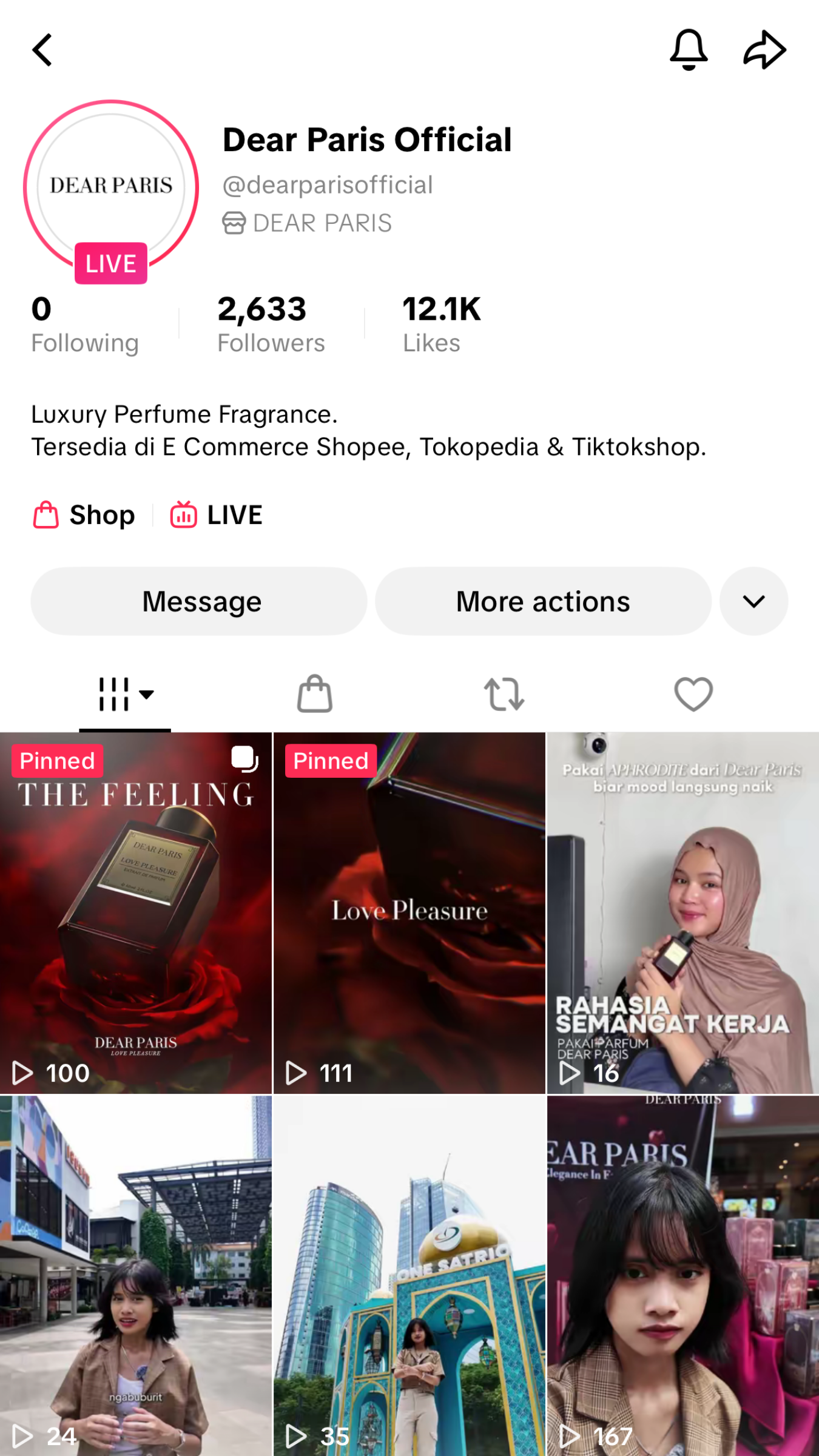Switch to the liked videos tab
The width and height of the screenshot is (819, 1456).
[693, 694]
